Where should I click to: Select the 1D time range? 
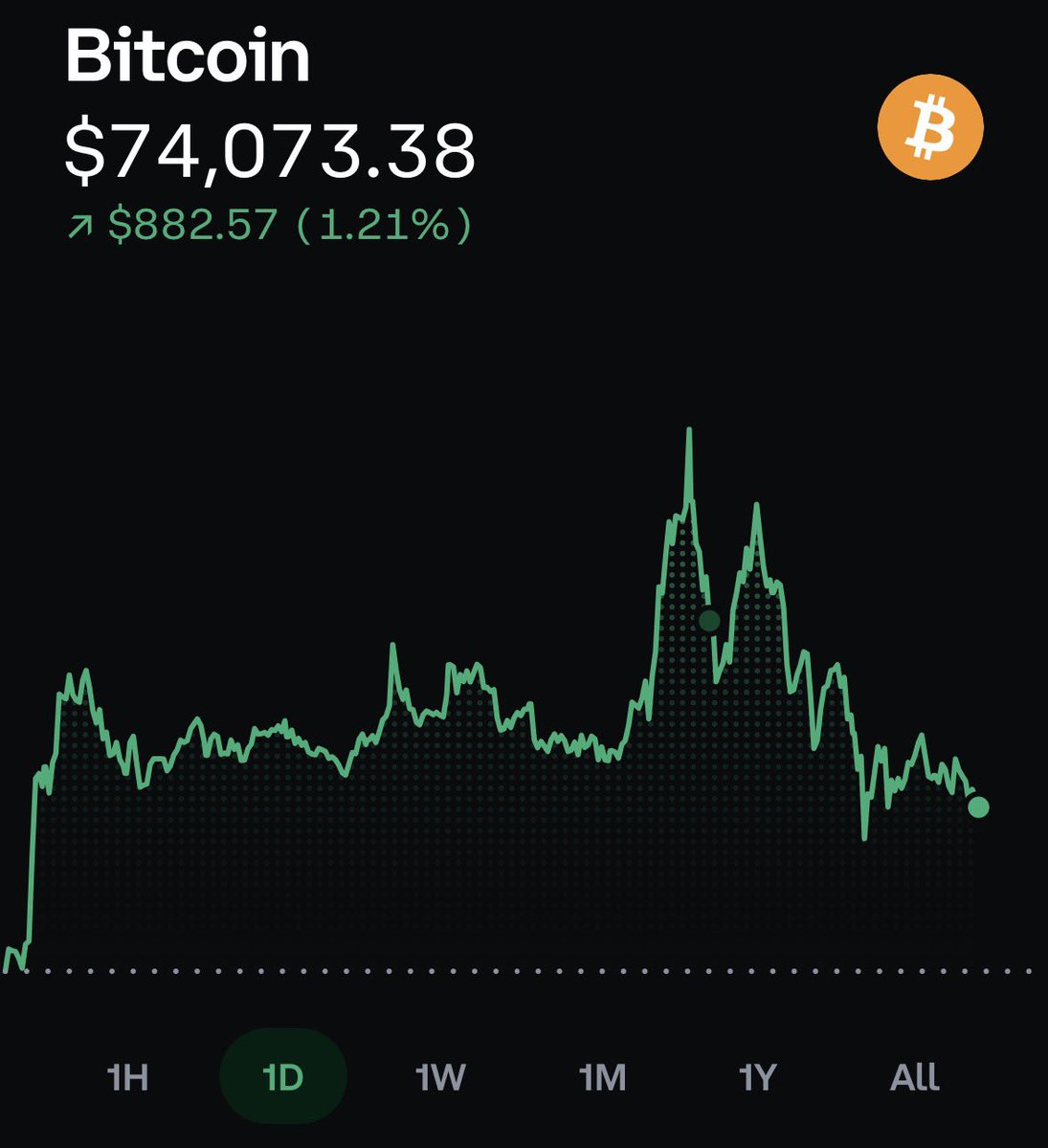[x=283, y=1078]
